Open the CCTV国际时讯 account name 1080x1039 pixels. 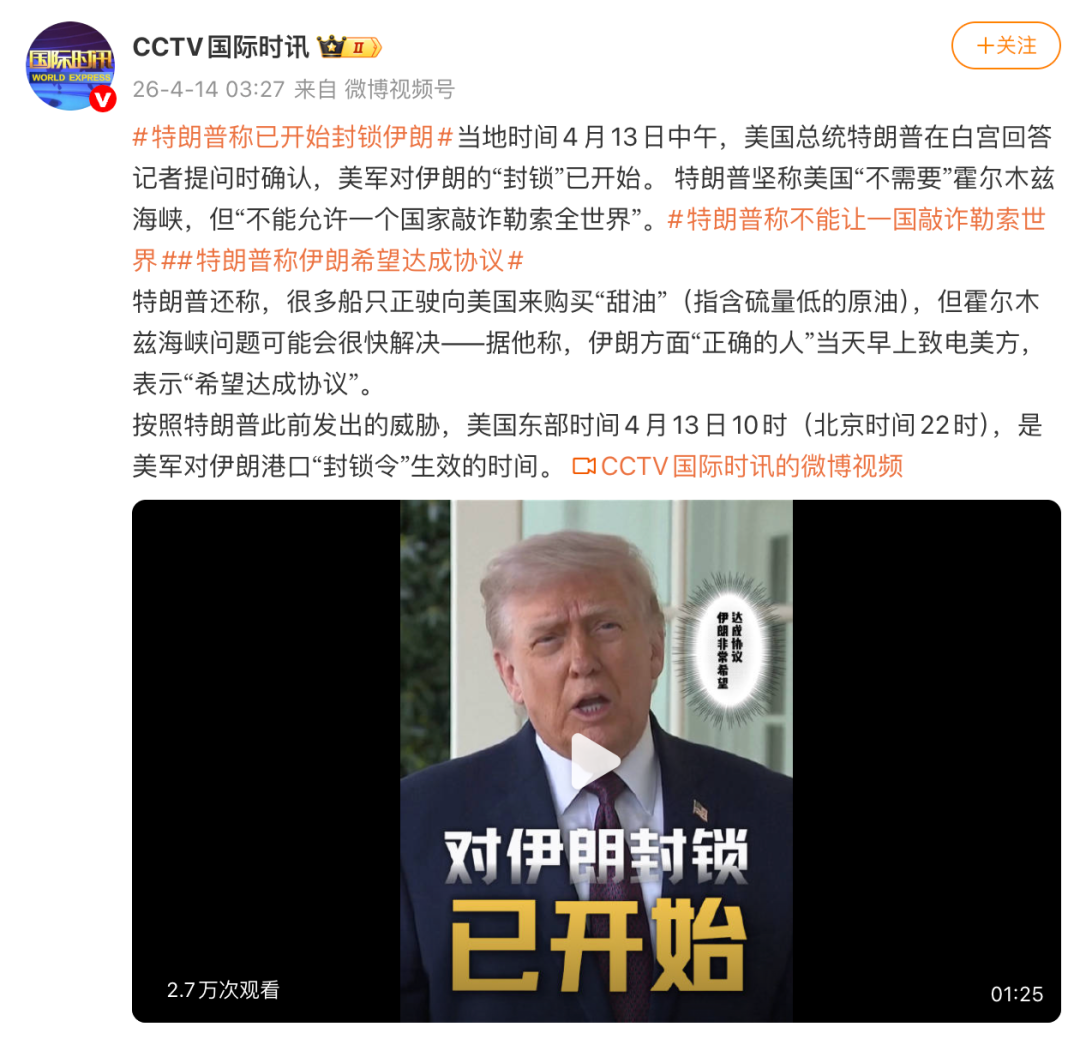click(x=221, y=47)
